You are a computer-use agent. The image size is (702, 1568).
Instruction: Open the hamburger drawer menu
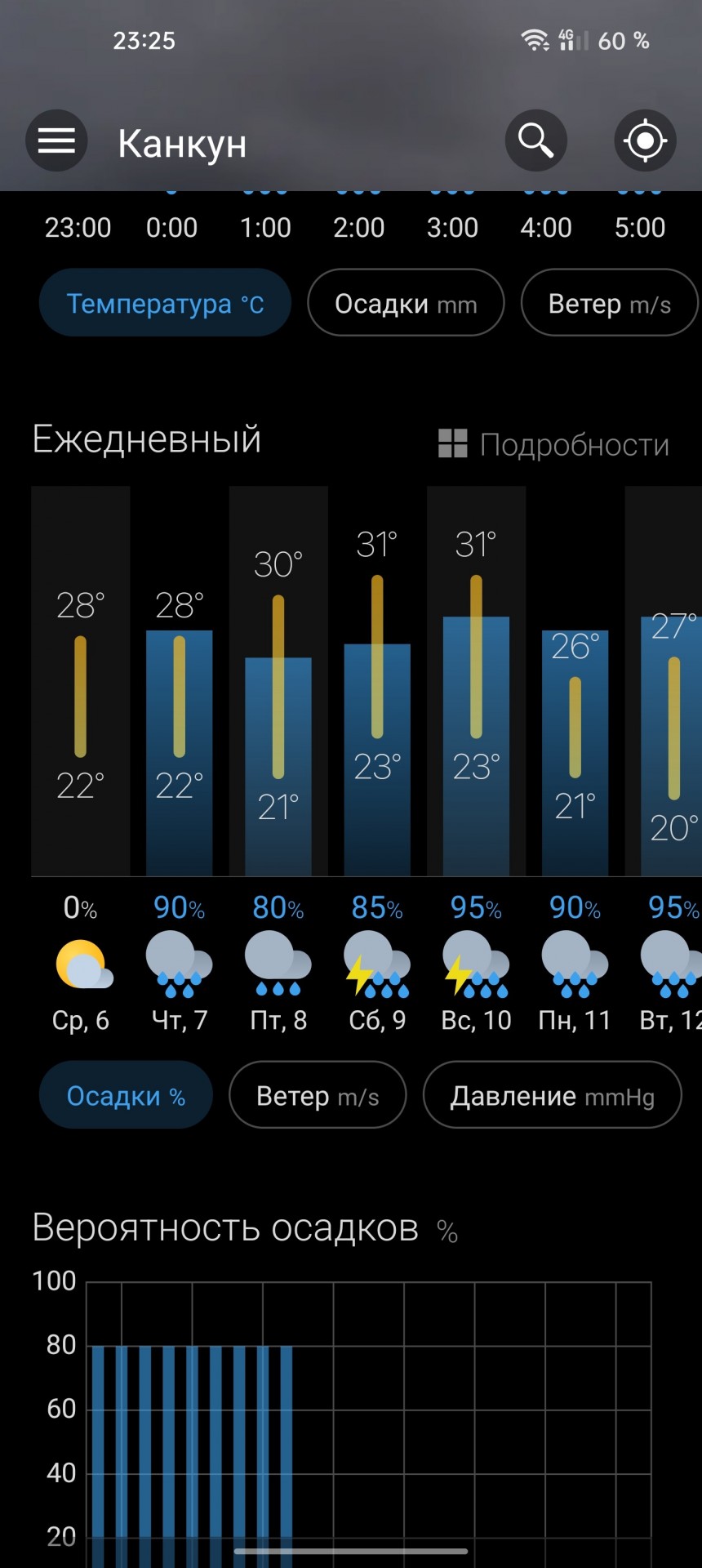(56, 140)
